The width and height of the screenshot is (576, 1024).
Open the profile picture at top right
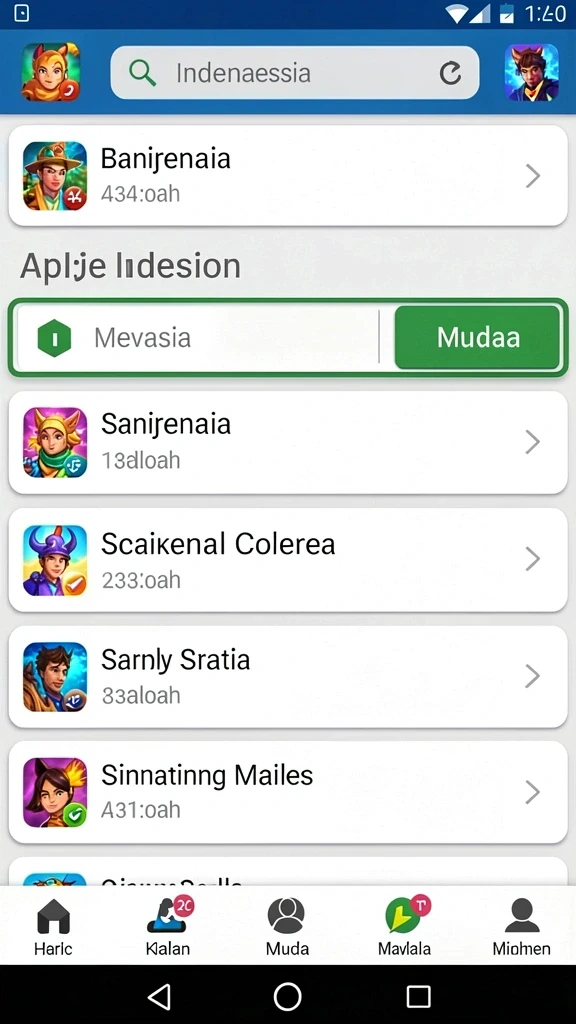[532, 72]
